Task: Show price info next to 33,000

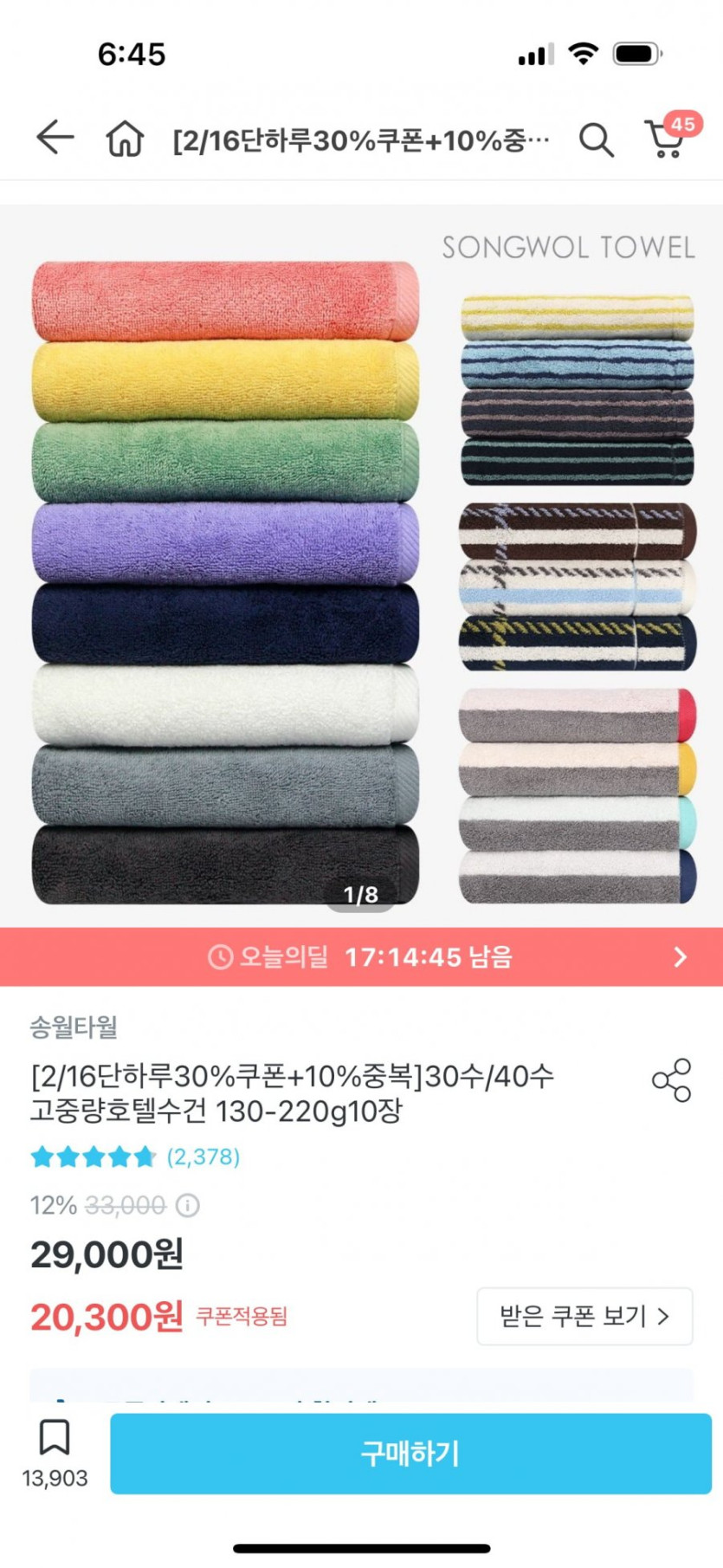Action: [188, 1206]
